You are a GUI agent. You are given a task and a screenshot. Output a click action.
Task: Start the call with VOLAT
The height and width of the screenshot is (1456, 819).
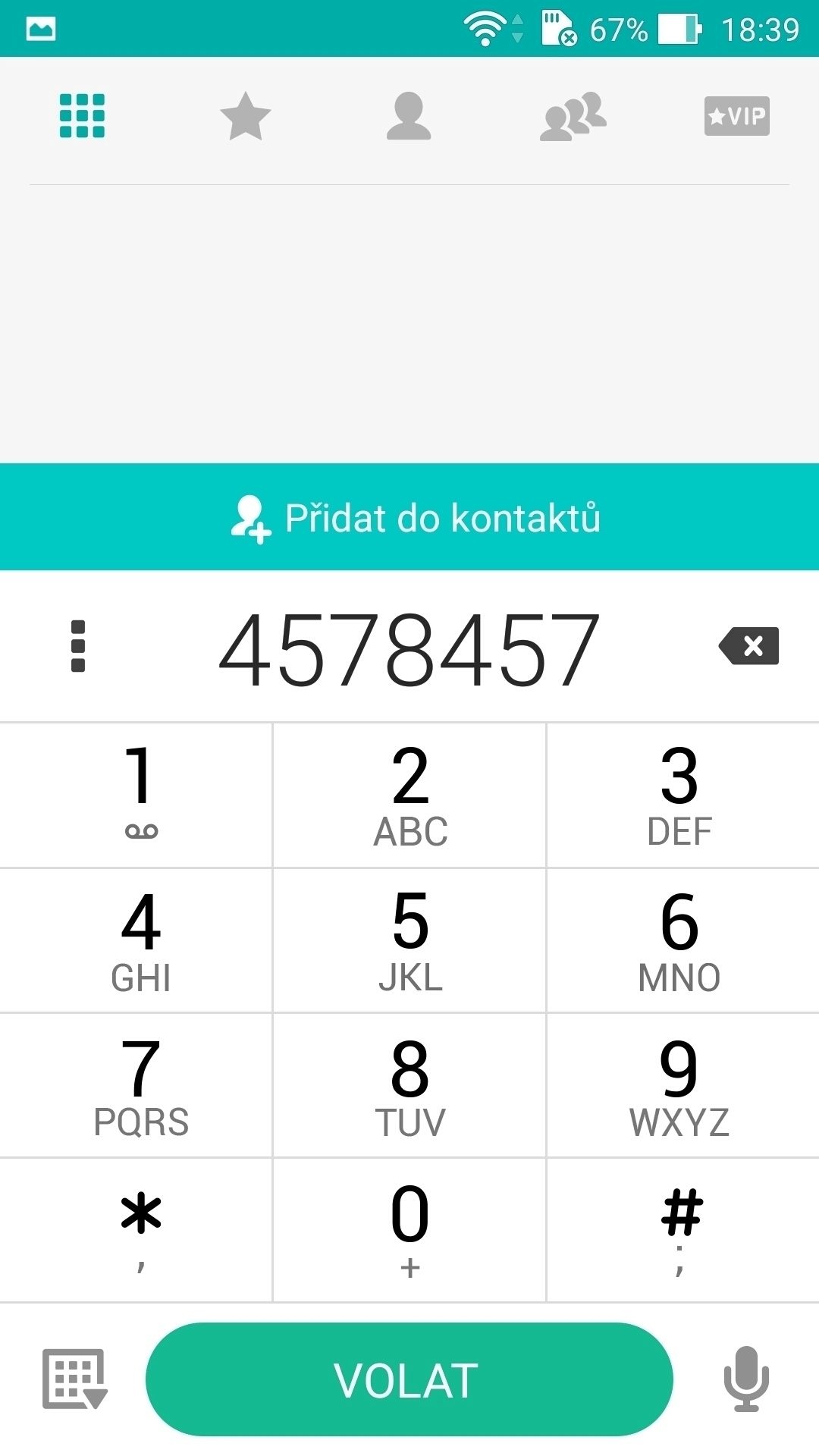[409, 1379]
